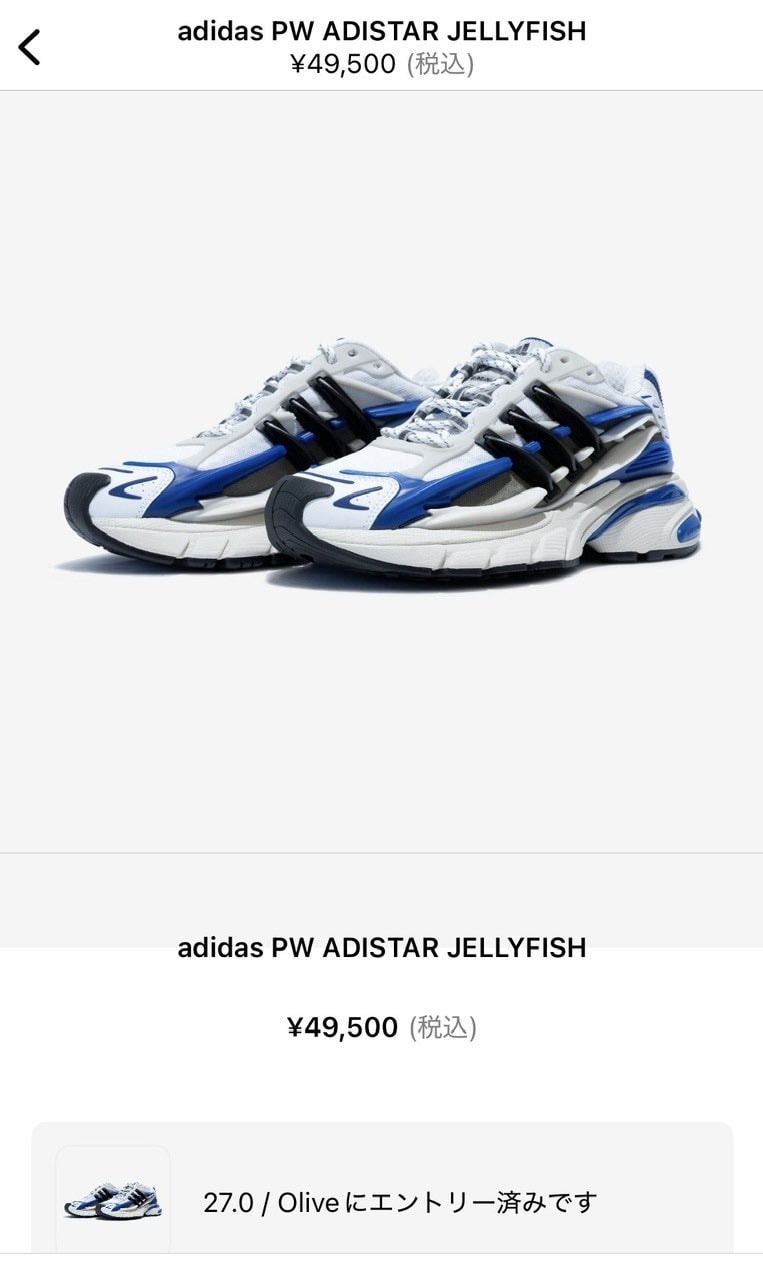The image size is (763, 1280).
Task: Go back using the top-left arrow
Action: (31, 46)
